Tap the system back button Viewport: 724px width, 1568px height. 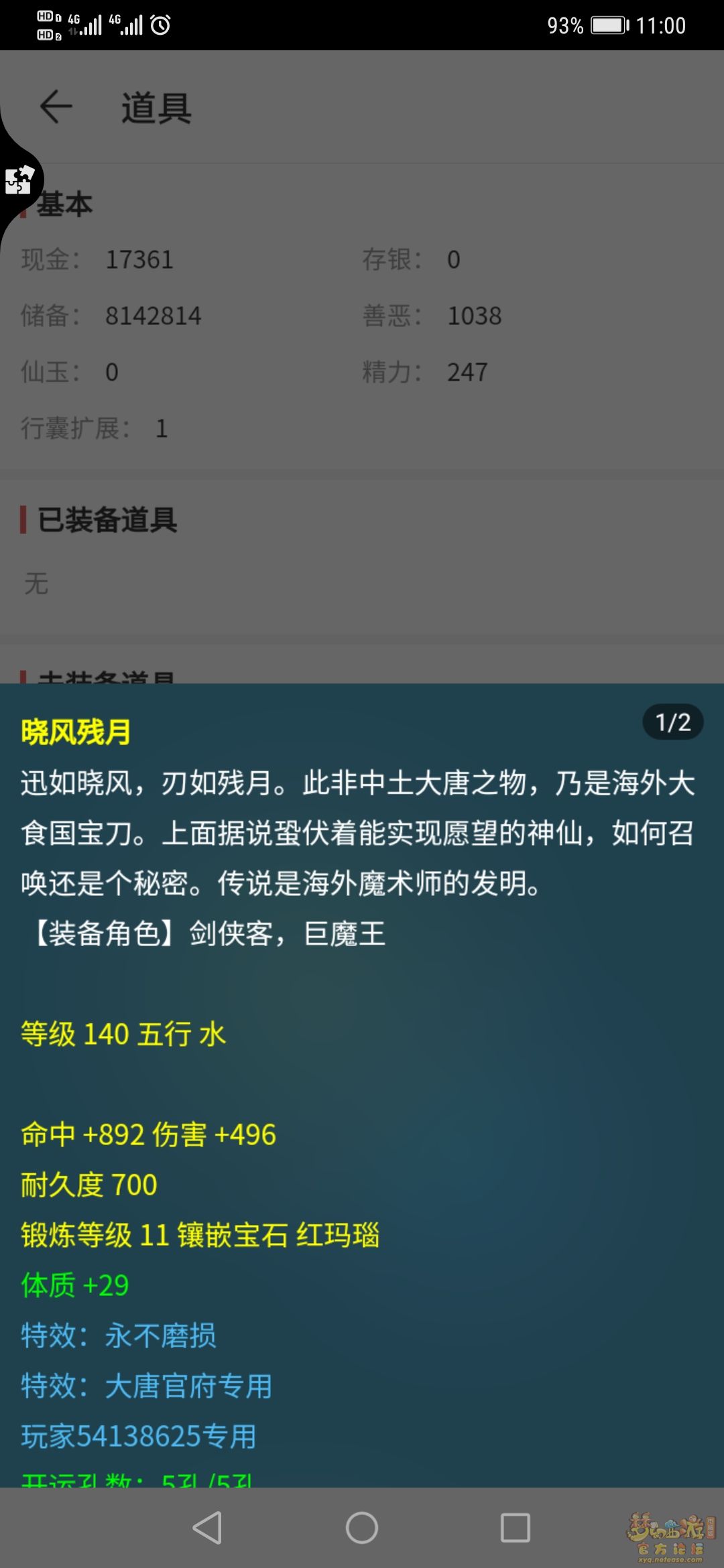click(207, 1528)
